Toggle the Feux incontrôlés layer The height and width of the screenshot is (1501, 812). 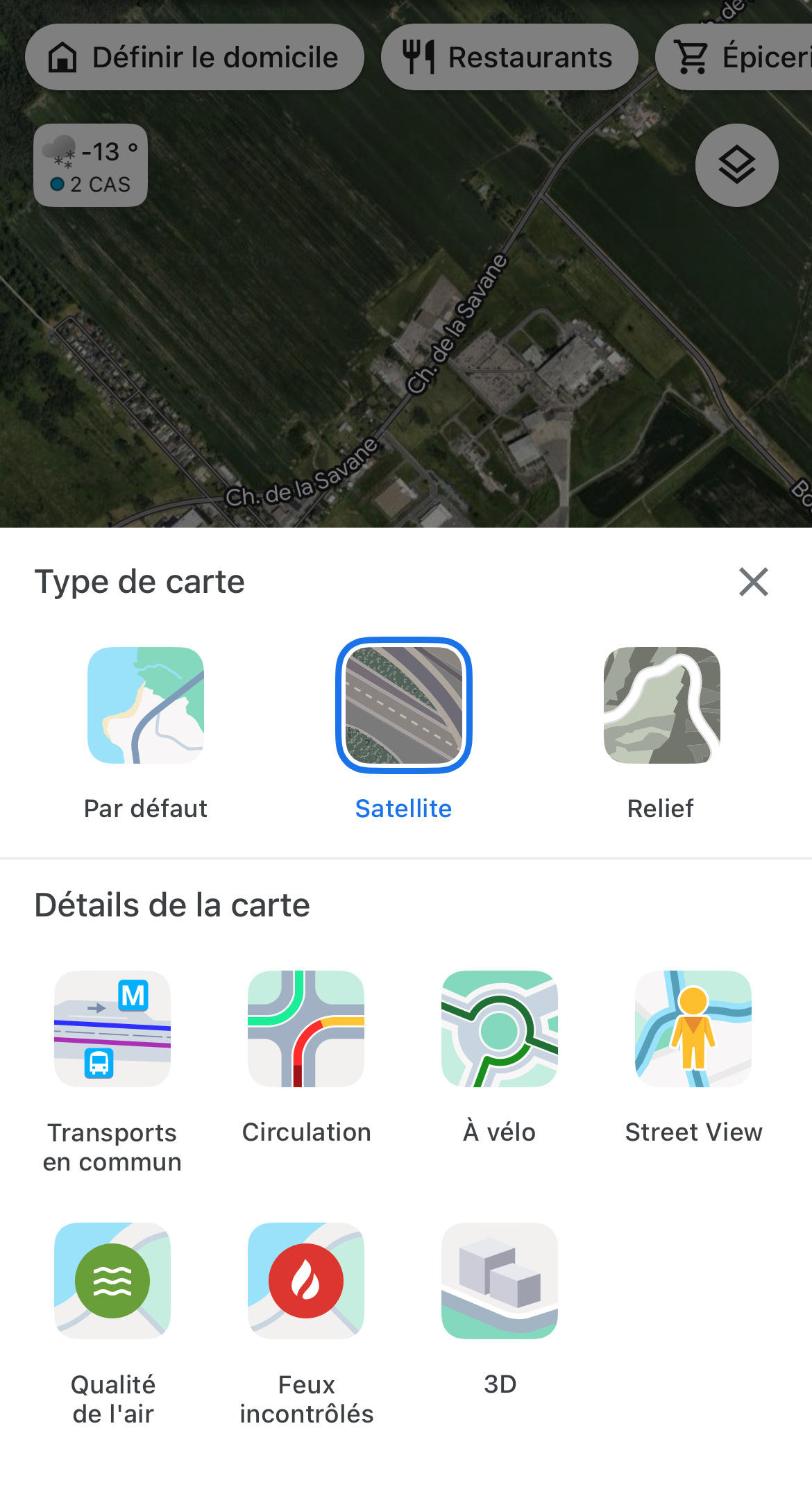tap(306, 1281)
